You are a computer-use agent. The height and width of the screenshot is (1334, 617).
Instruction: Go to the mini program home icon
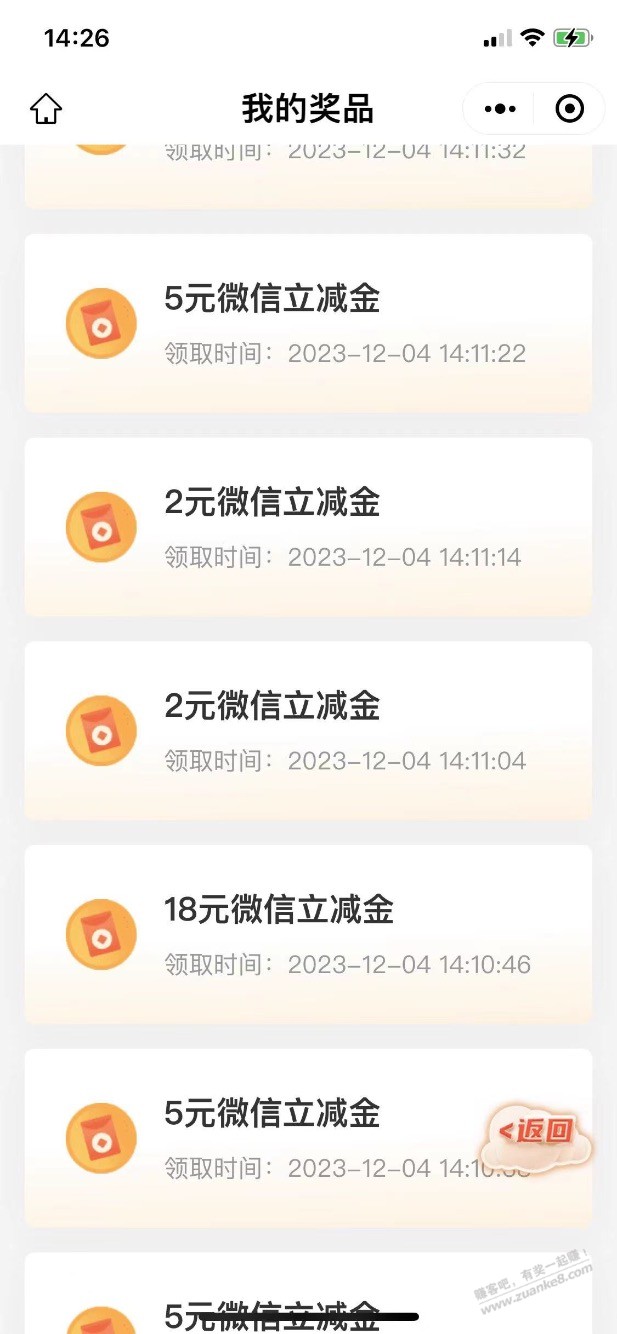(x=46, y=109)
